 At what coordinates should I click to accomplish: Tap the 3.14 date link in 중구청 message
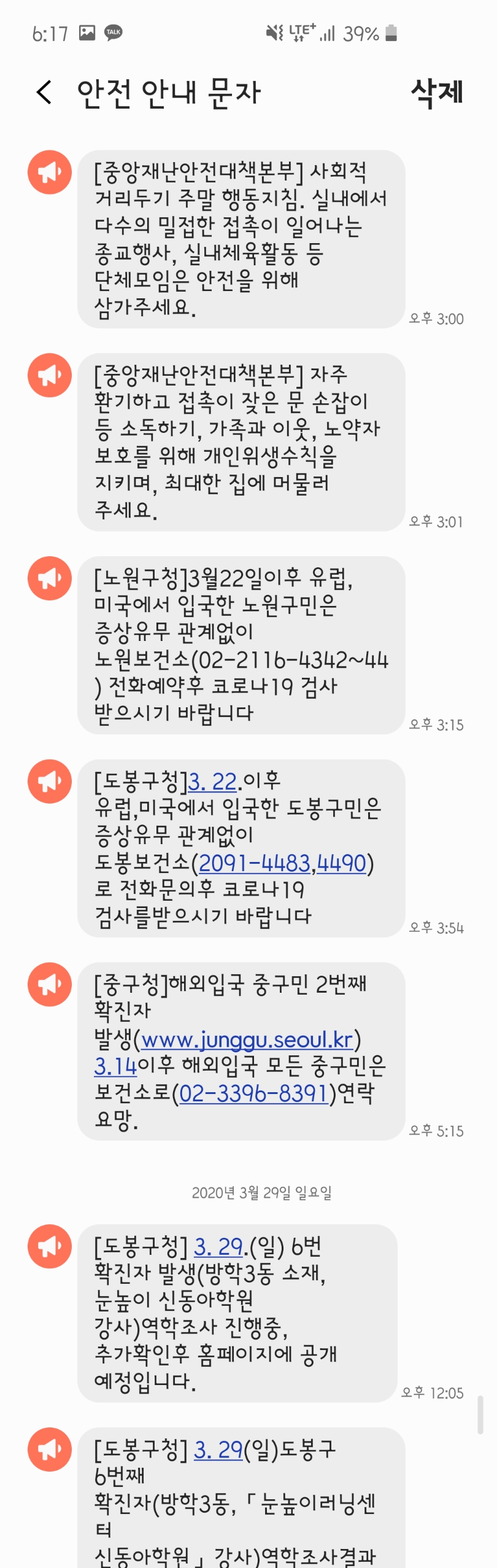115,1066
